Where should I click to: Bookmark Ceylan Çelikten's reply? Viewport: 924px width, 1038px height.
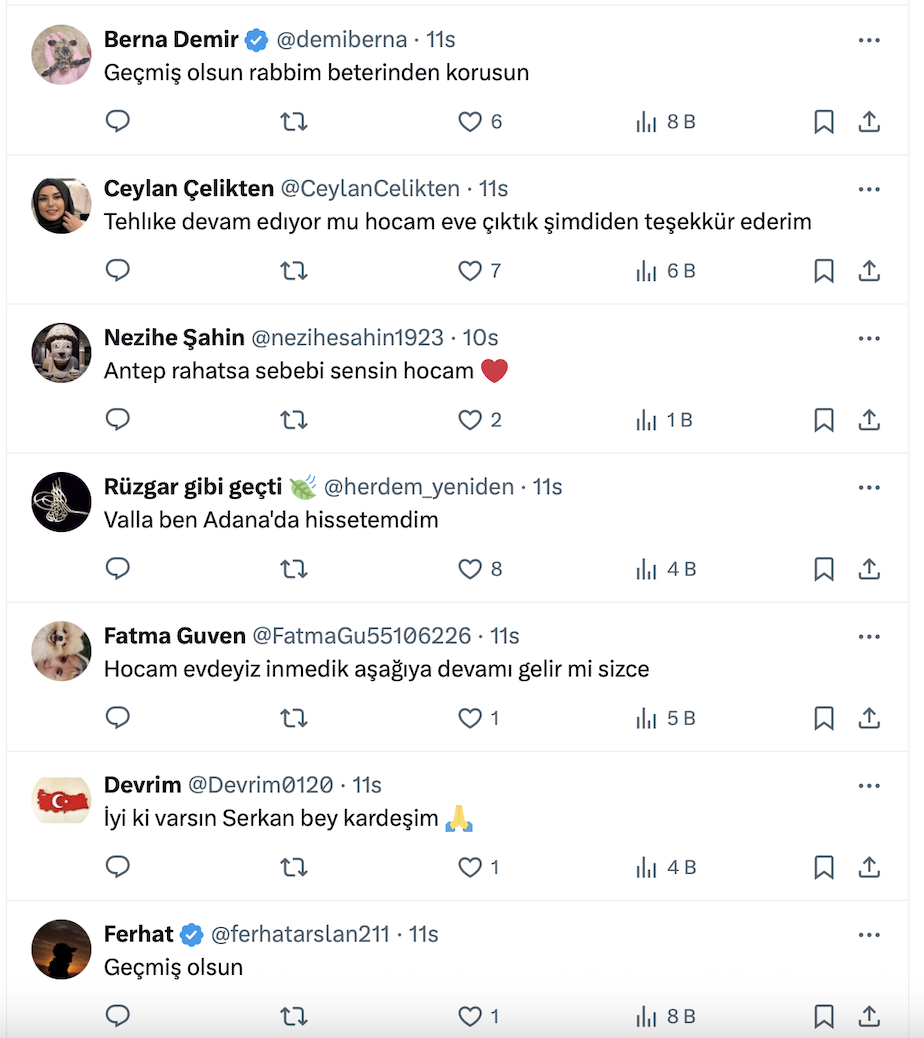click(823, 271)
